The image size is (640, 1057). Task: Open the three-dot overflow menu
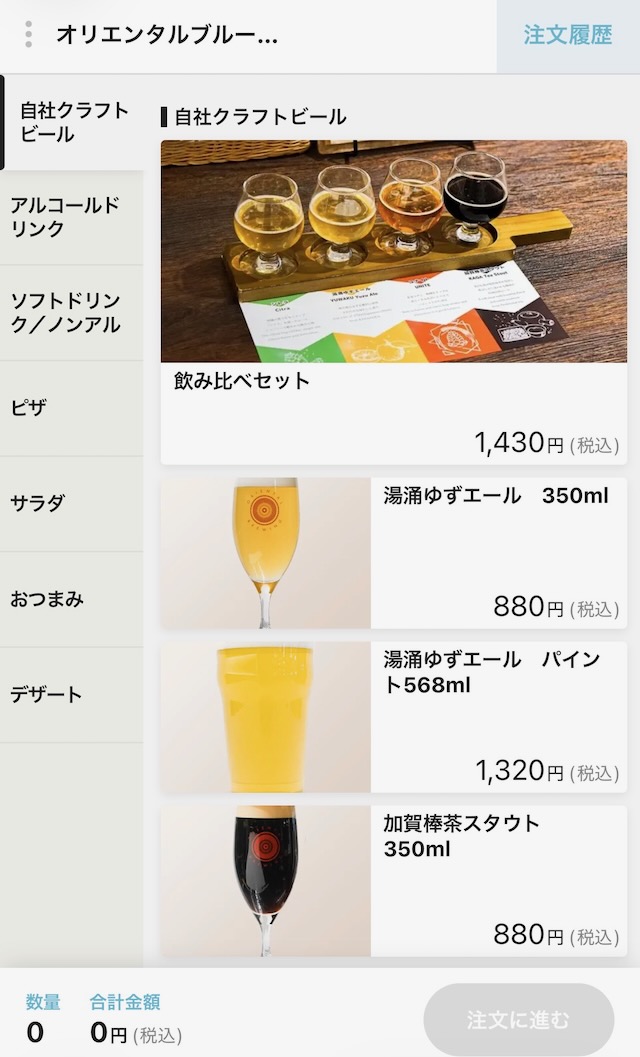coord(28,35)
